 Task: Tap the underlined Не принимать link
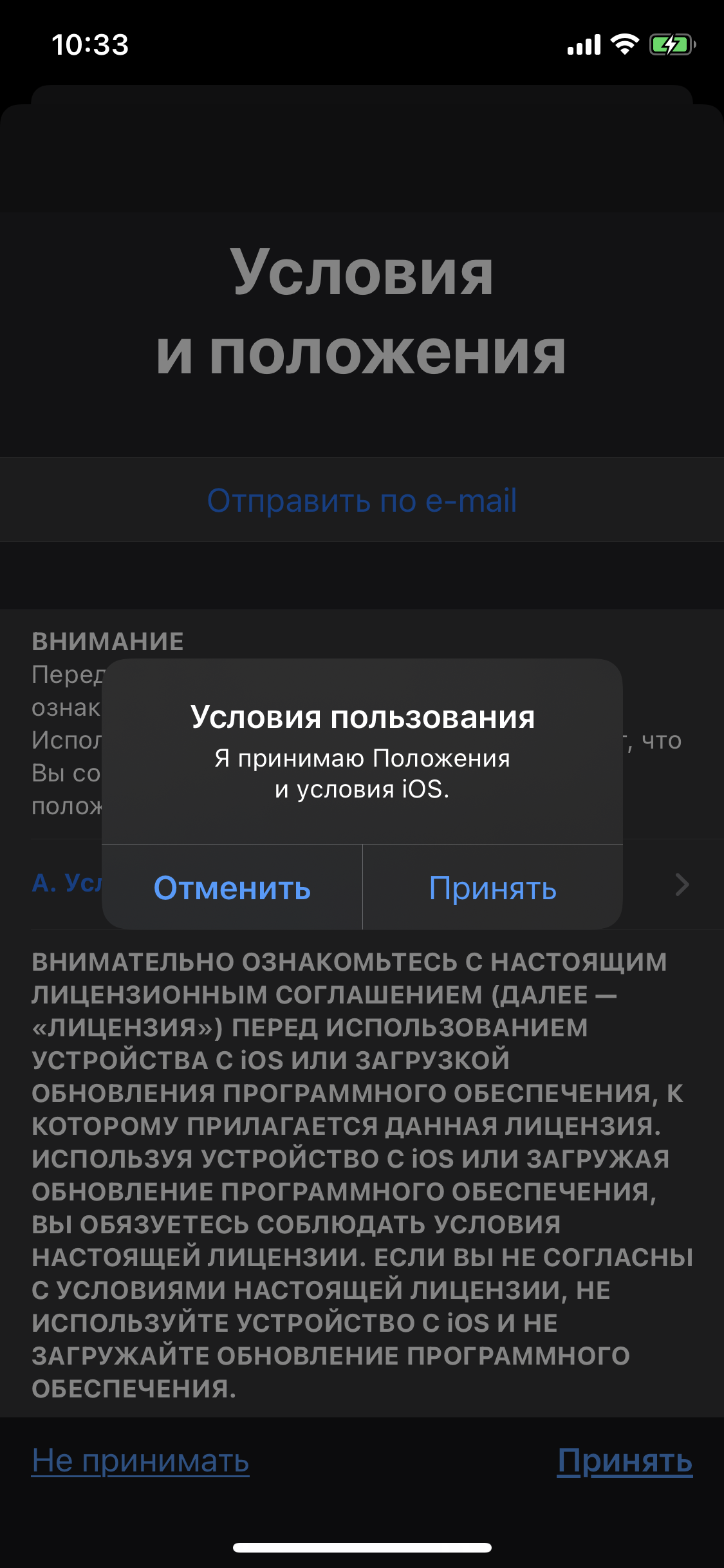140,1461
